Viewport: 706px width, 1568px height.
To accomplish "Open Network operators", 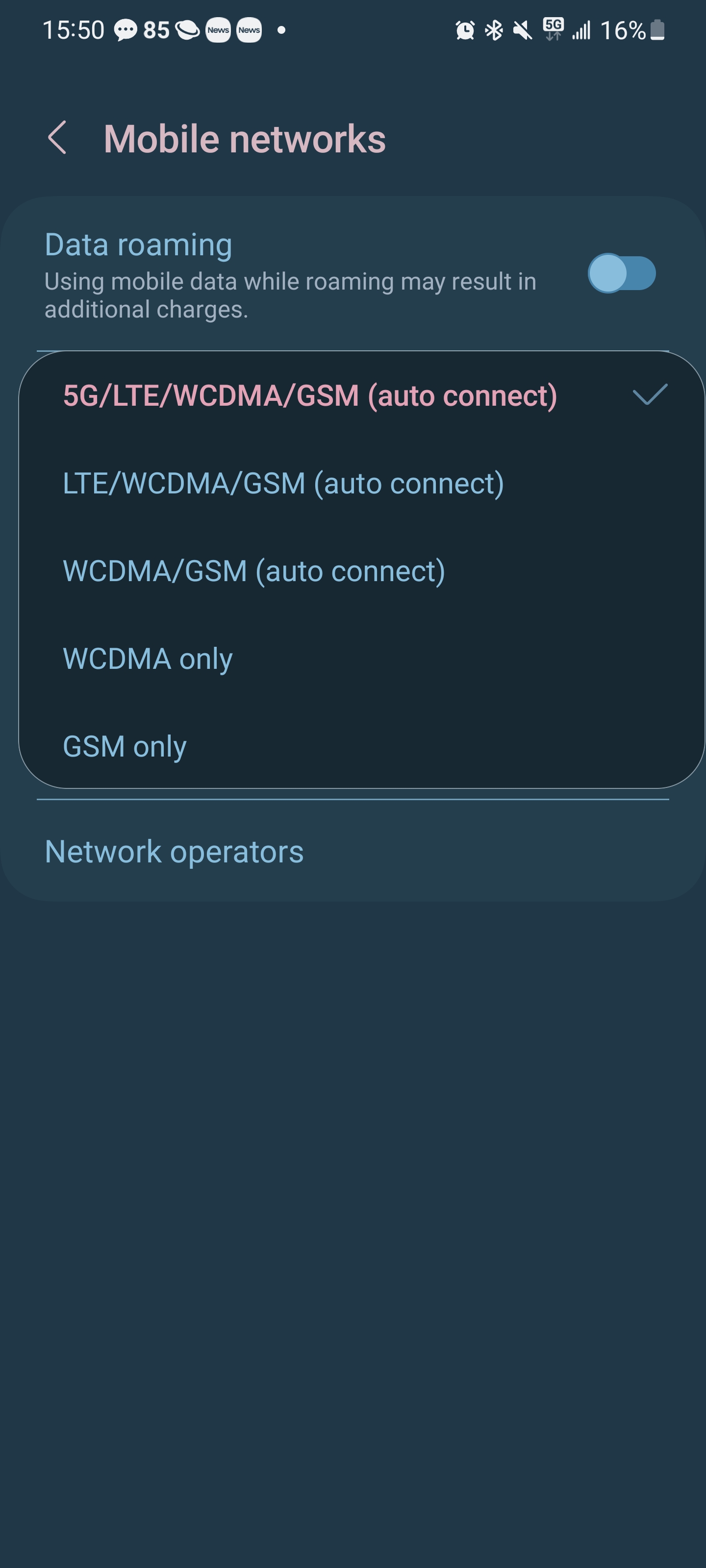I will tap(174, 852).
